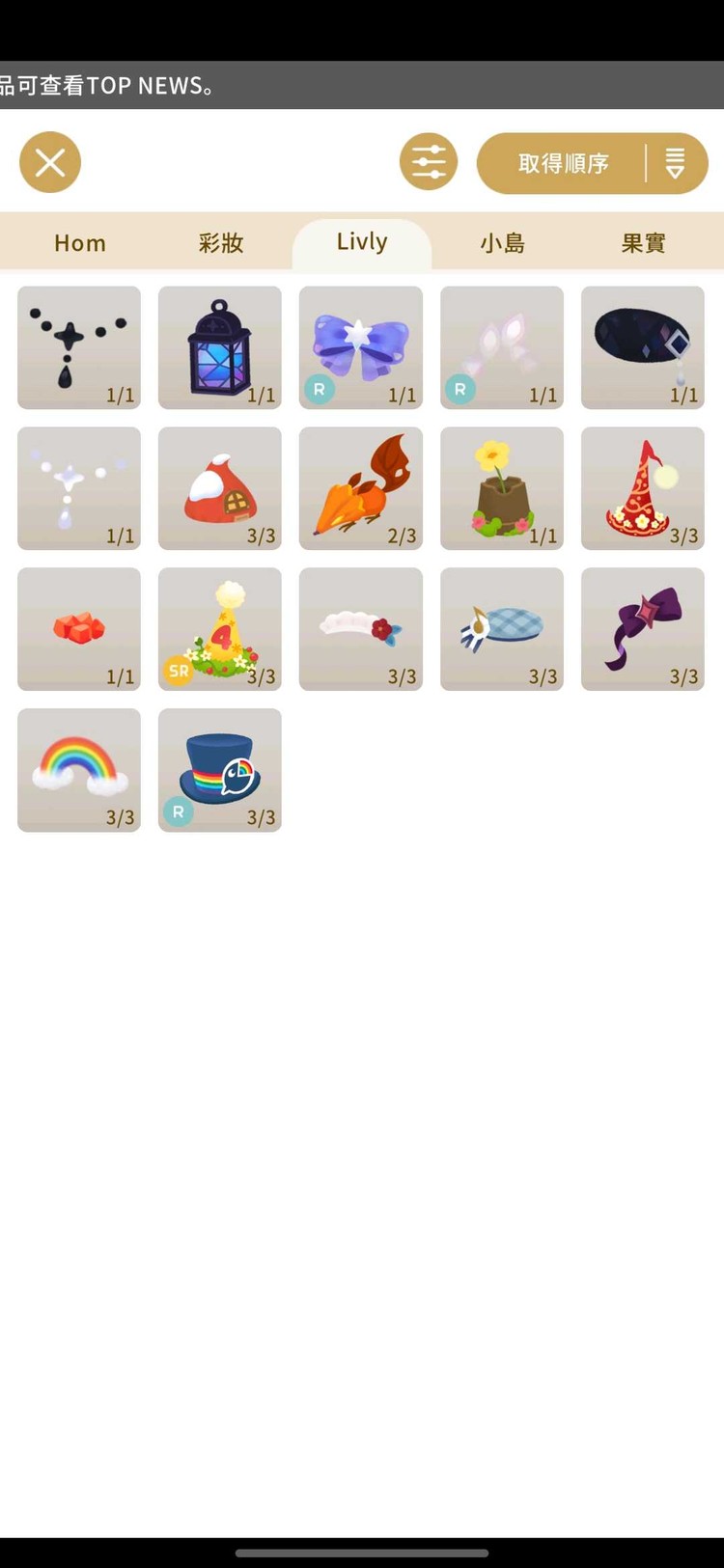Pick the red mushroom house hat

point(220,488)
